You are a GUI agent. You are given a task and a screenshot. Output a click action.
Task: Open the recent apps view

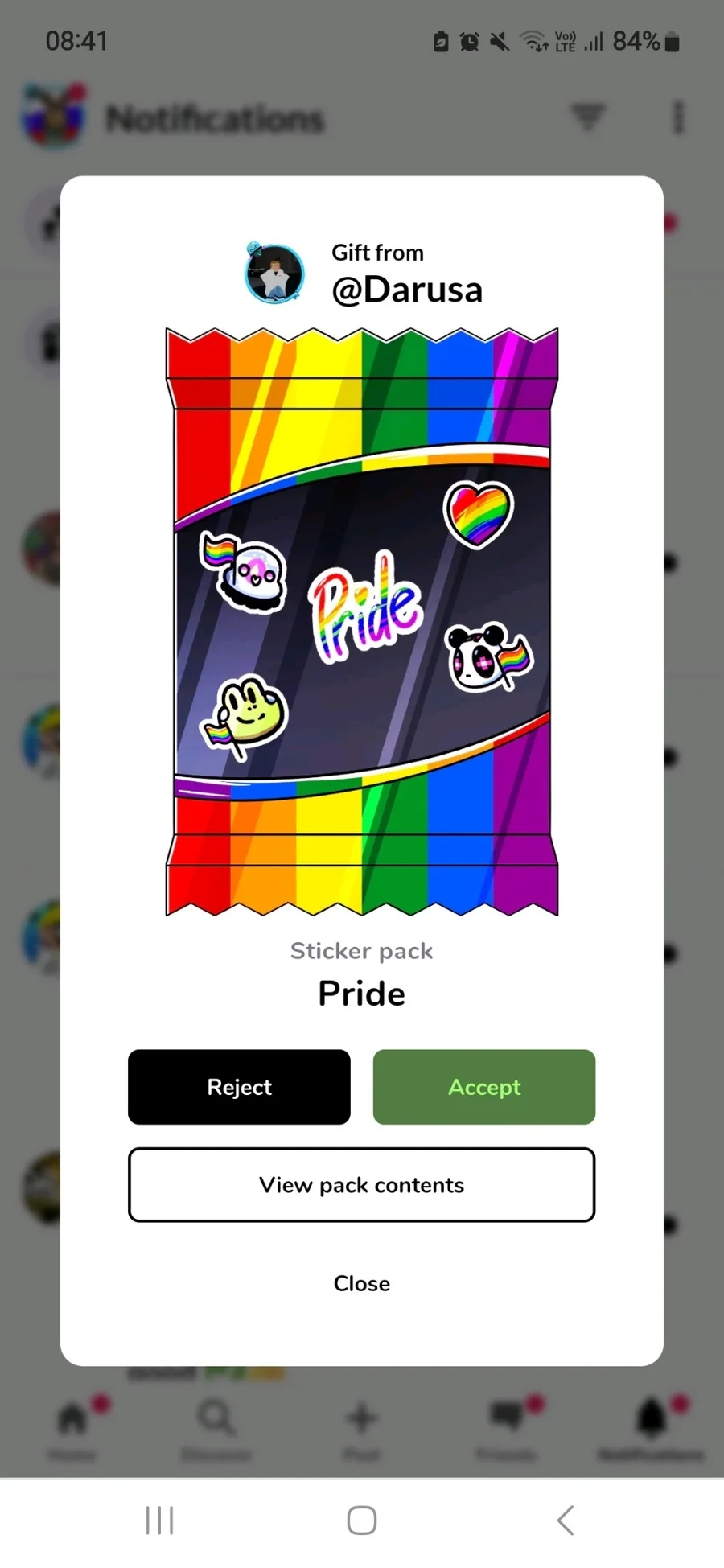click(x=159, y=1521)
